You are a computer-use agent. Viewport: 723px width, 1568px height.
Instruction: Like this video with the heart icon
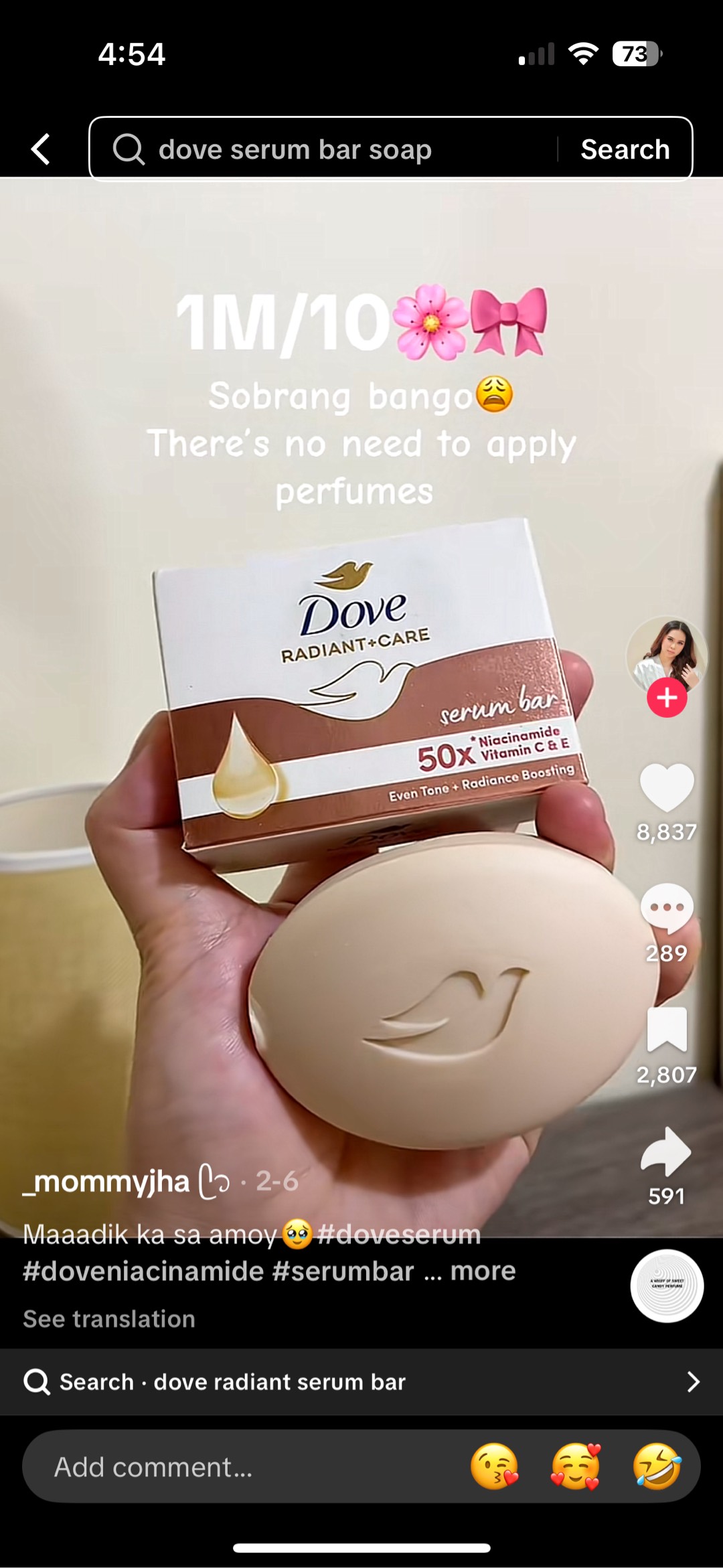click(666, 787)
